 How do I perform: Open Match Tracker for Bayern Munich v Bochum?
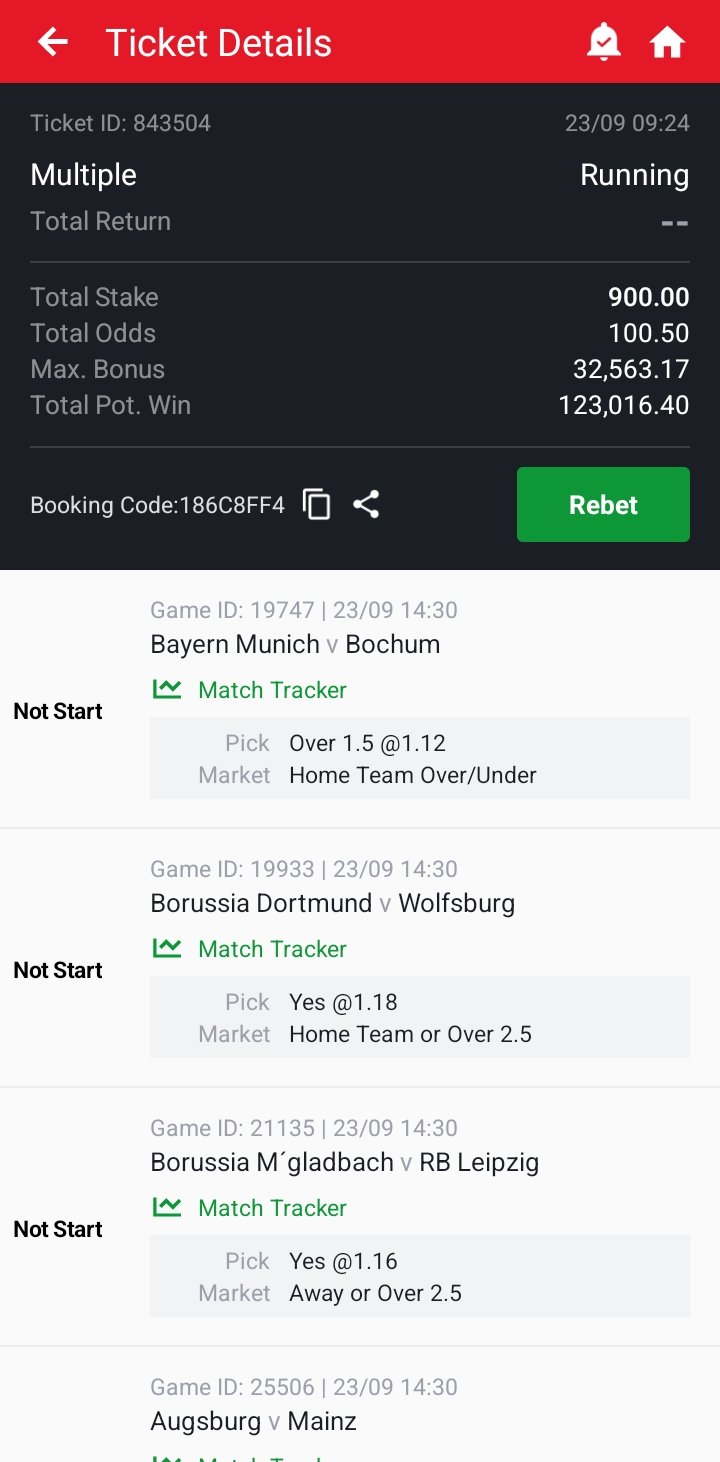250,690
